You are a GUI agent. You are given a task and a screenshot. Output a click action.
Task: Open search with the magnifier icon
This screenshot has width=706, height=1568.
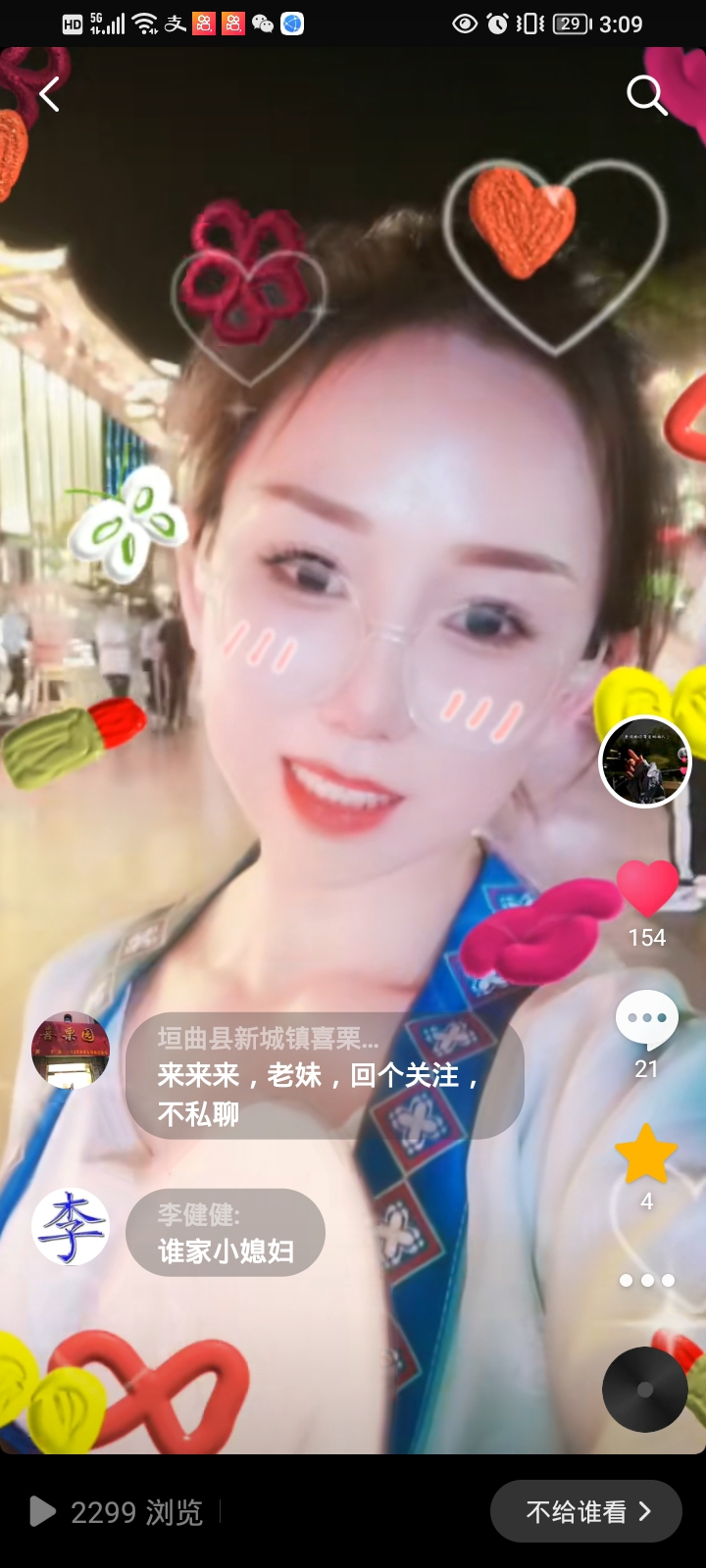pyautogui.click(x=646, y=95)
